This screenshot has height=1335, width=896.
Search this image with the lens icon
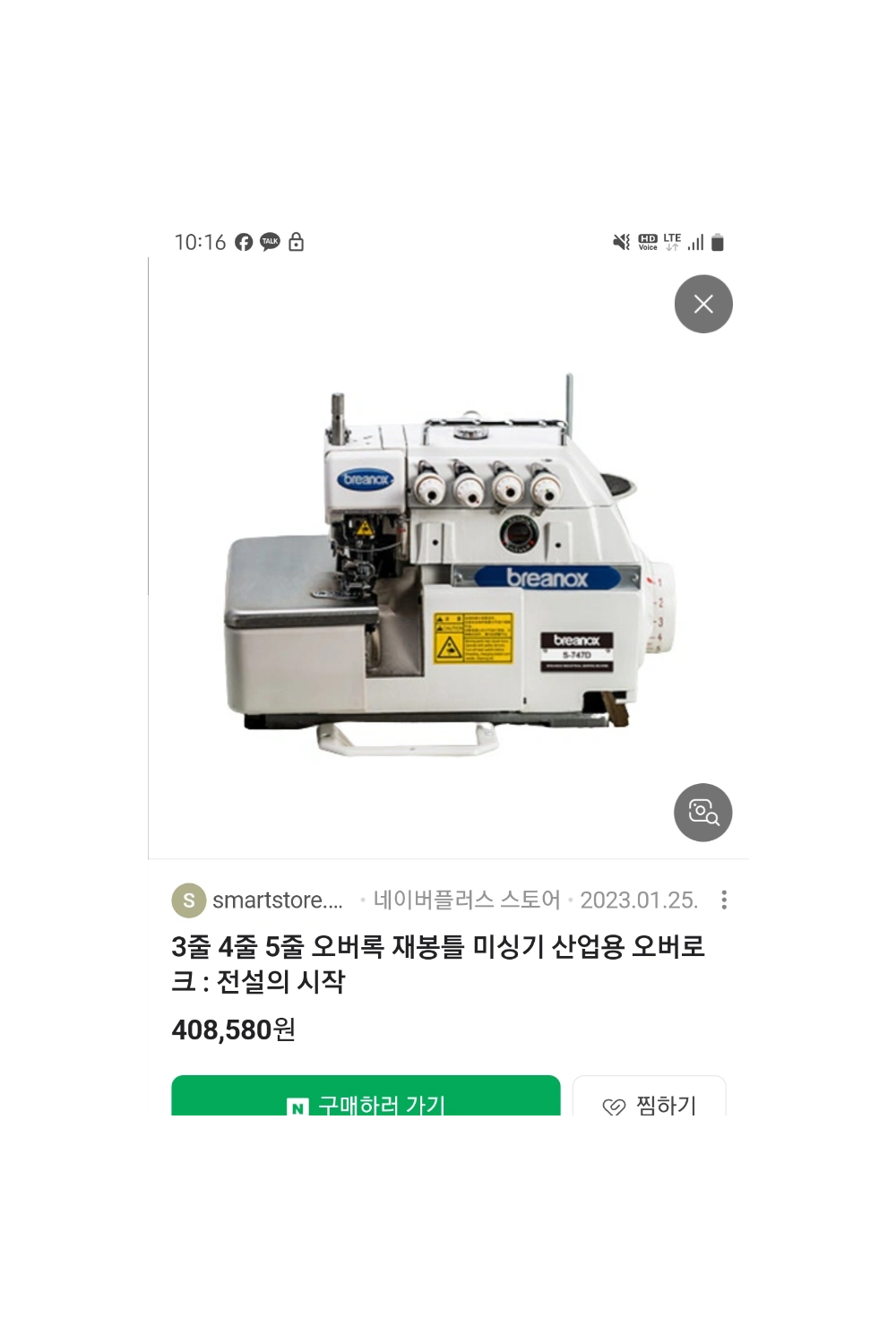click(703, 813)
